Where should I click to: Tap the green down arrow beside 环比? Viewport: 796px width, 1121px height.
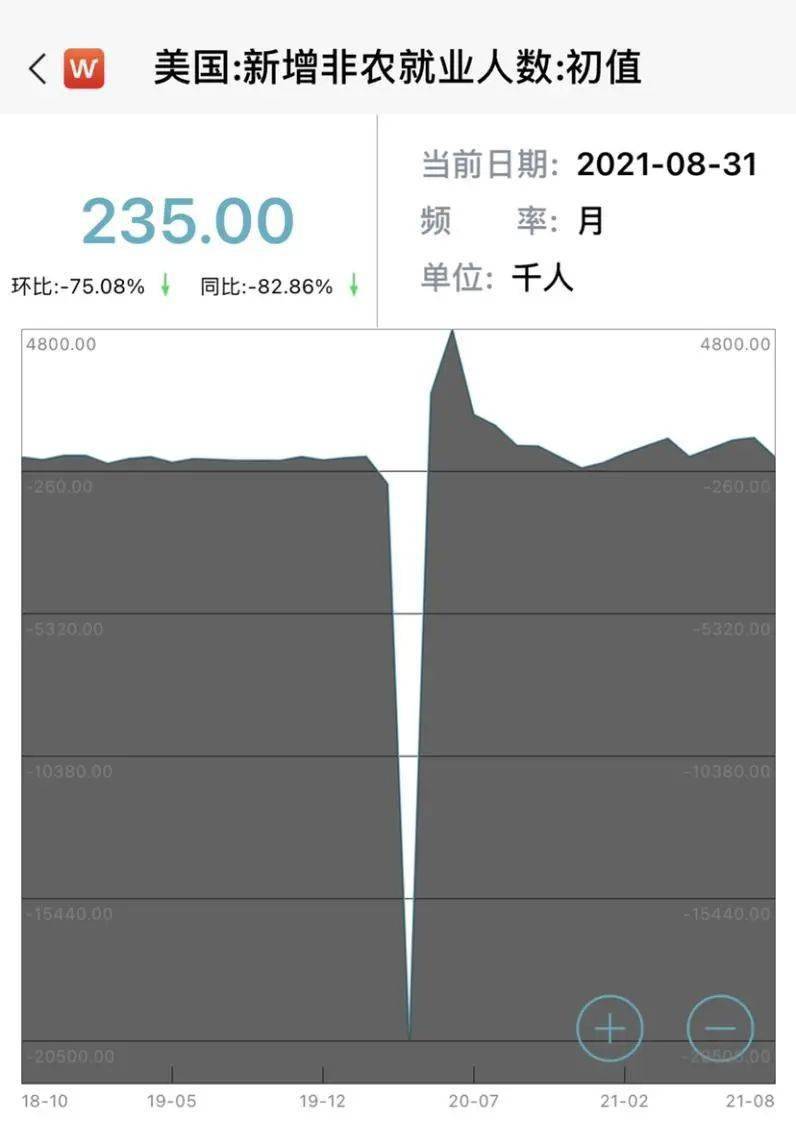tap(165, 287)
